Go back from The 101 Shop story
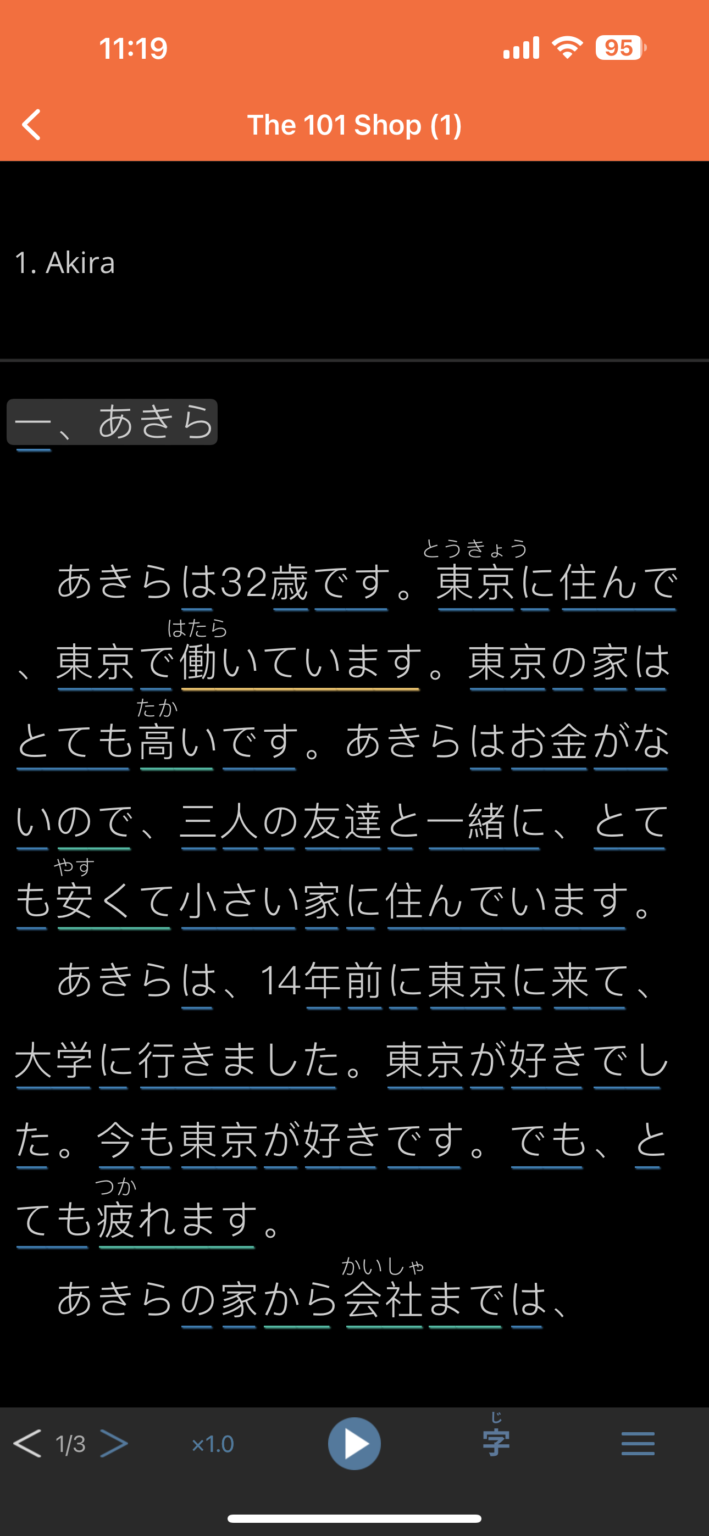Screen dimensions: 709x1536 [32, 125]
